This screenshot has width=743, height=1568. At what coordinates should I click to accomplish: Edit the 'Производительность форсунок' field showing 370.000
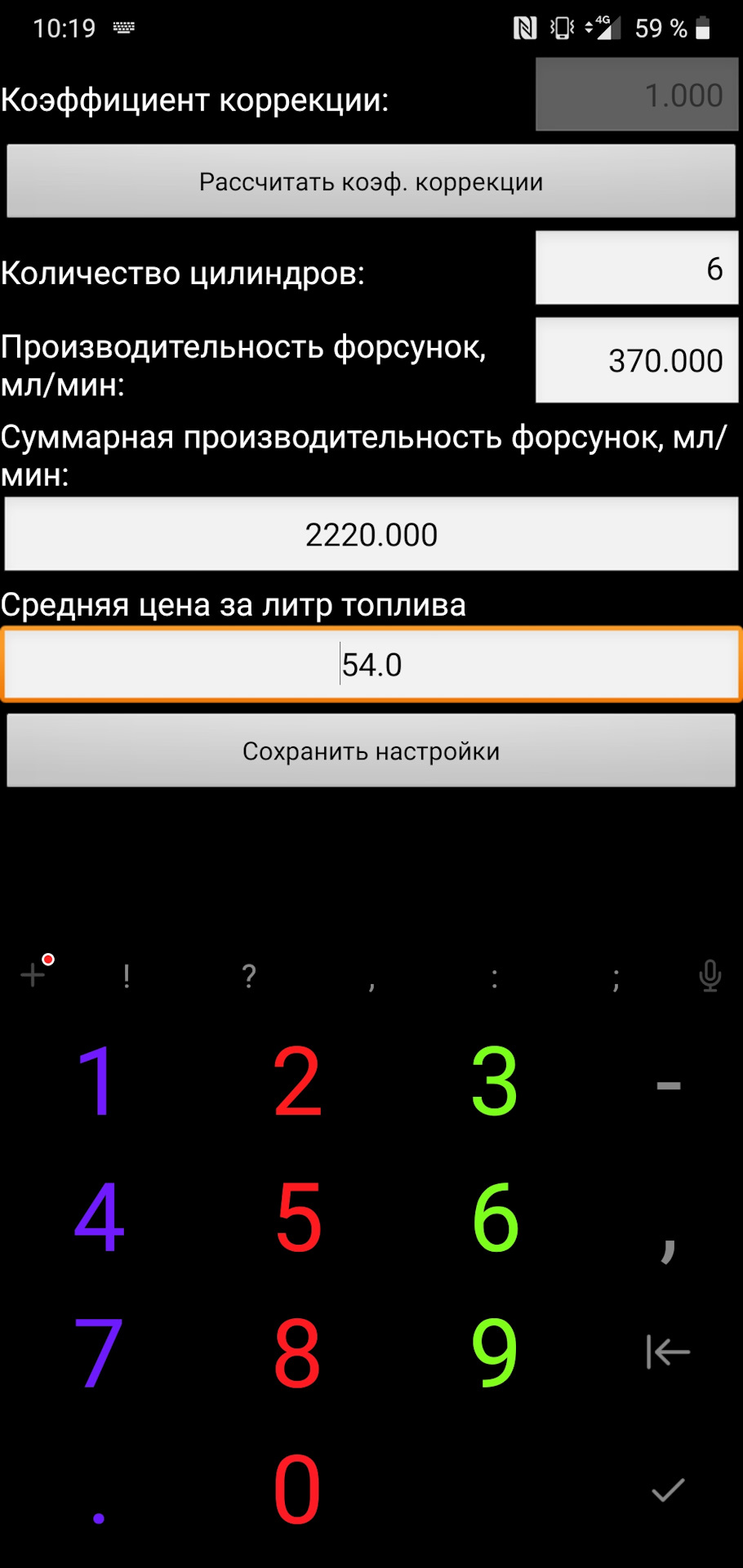[x=637, y=360]
